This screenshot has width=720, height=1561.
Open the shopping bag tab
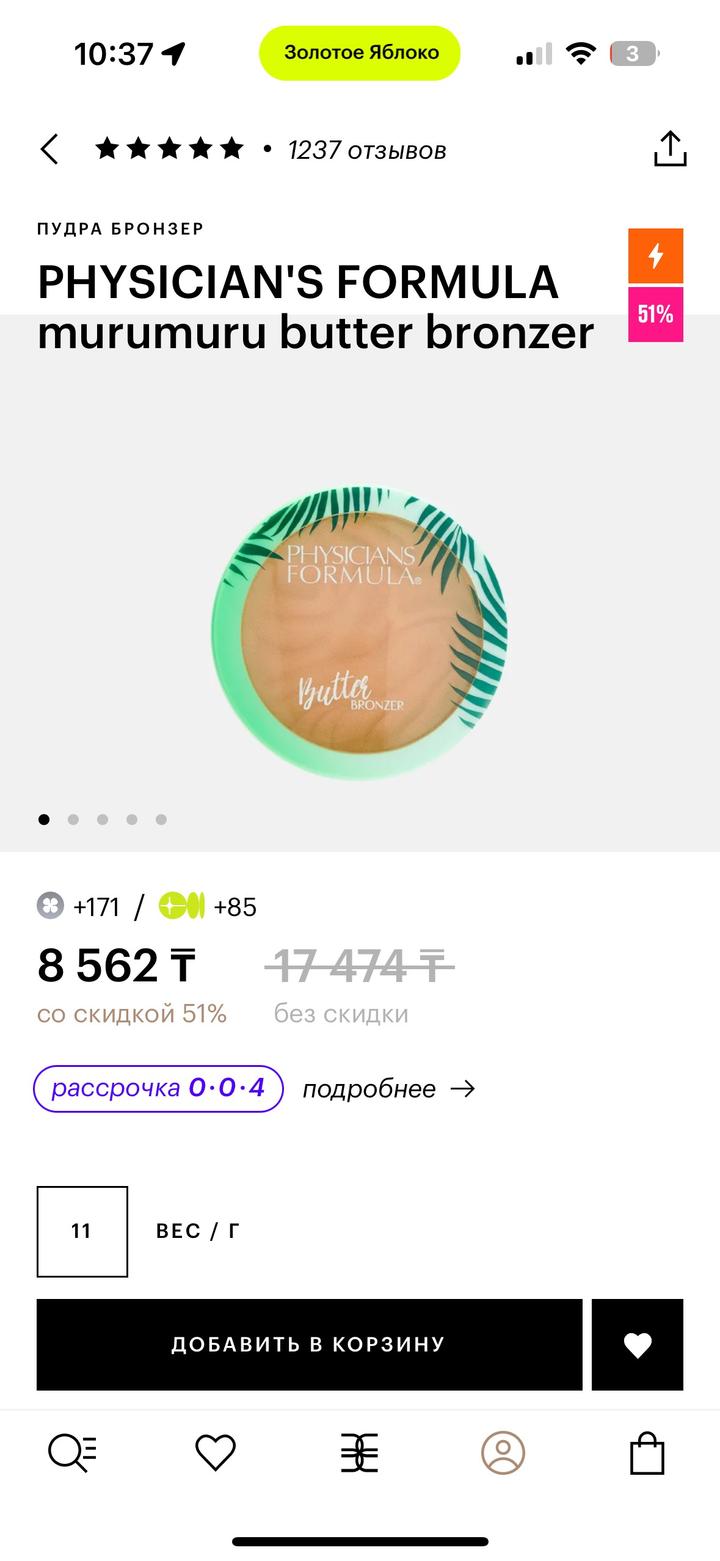point(647,1452)
